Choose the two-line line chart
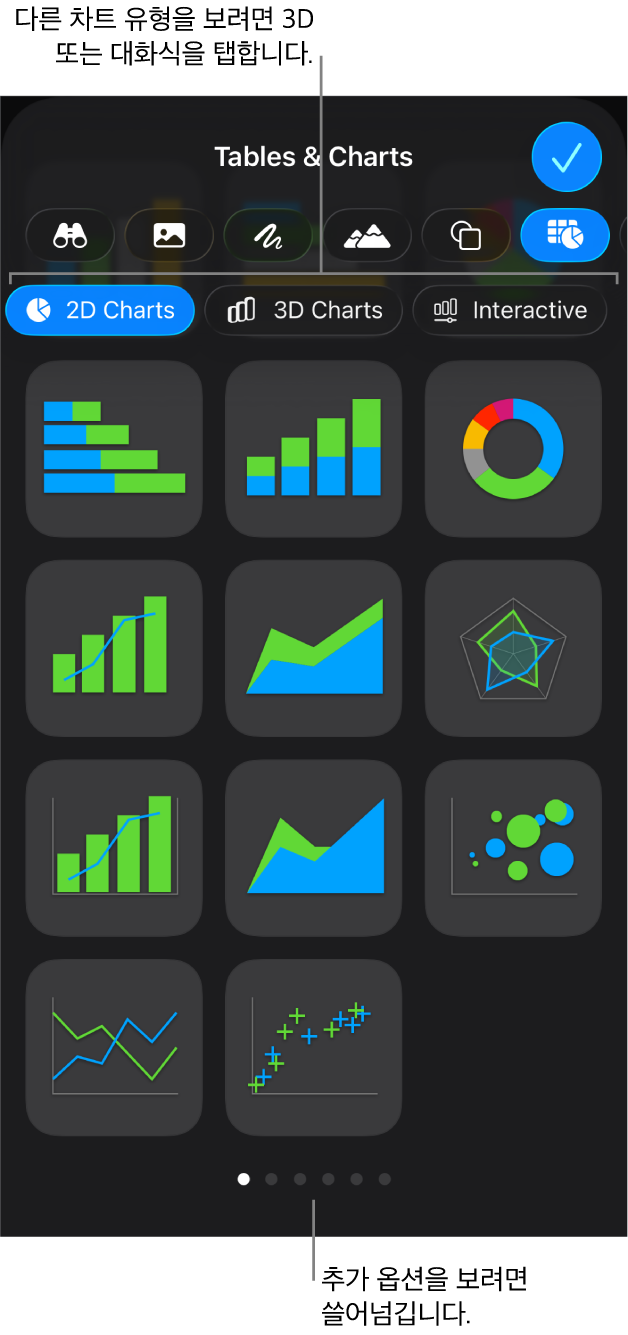This screenshot has height=1335, width=628. (114, 1047)
